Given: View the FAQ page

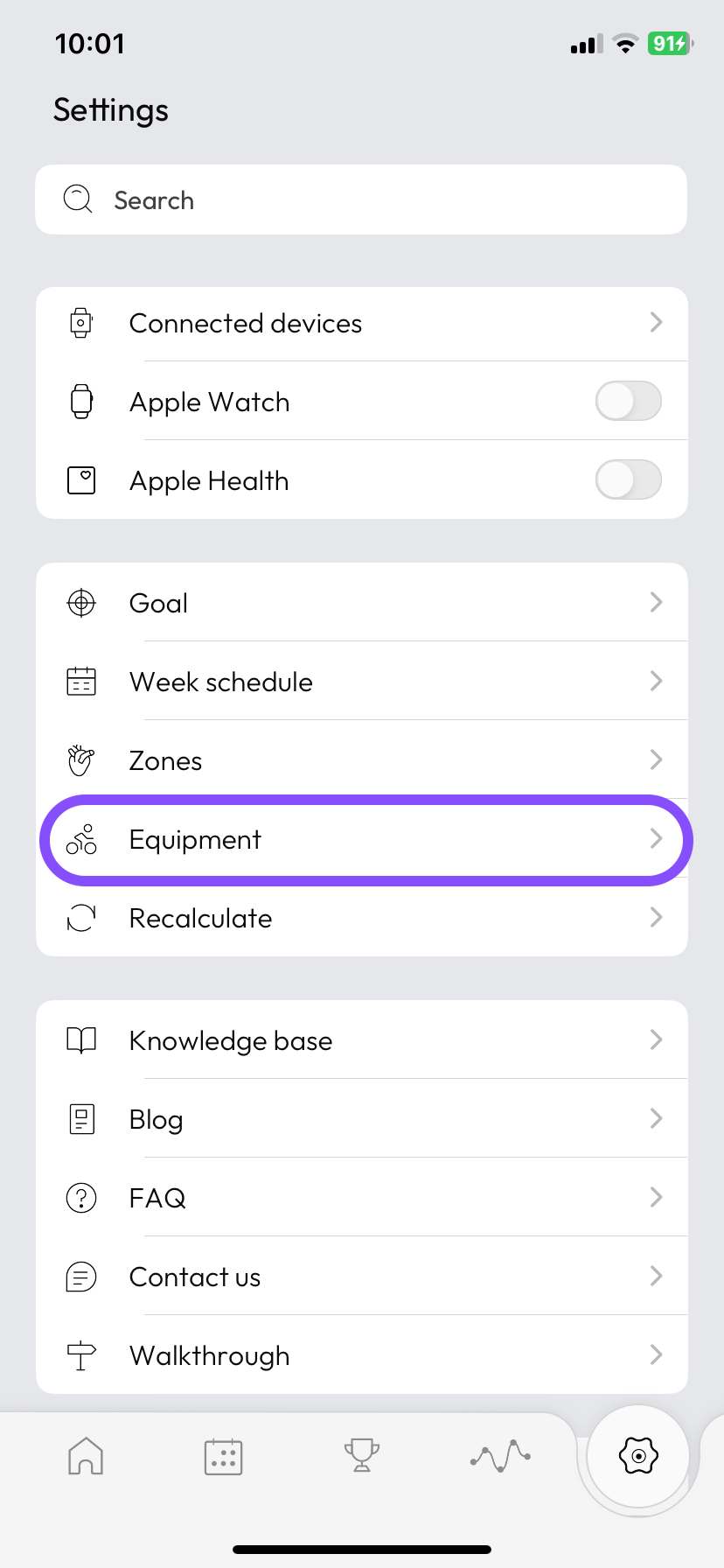Looking at the screenshot, I should pos(360,1198).
